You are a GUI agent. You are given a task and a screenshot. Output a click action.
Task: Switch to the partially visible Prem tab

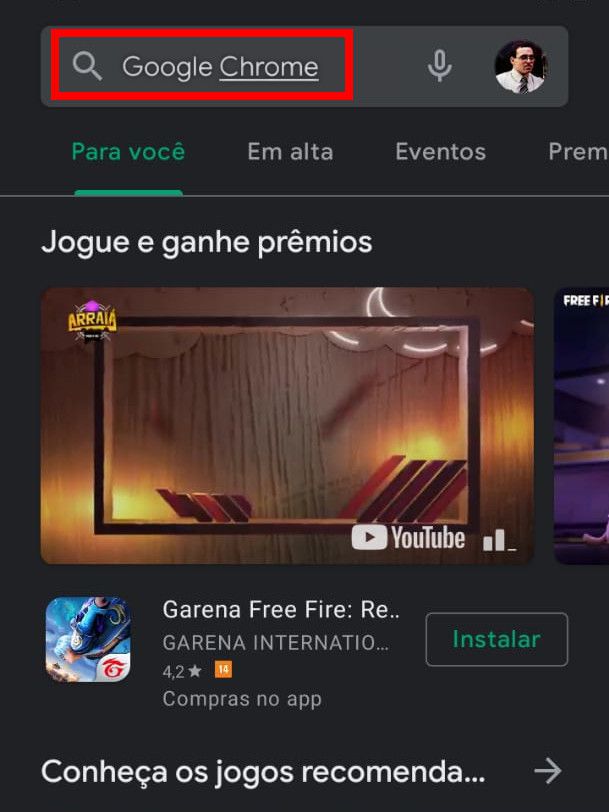click(x=577, y=152)
